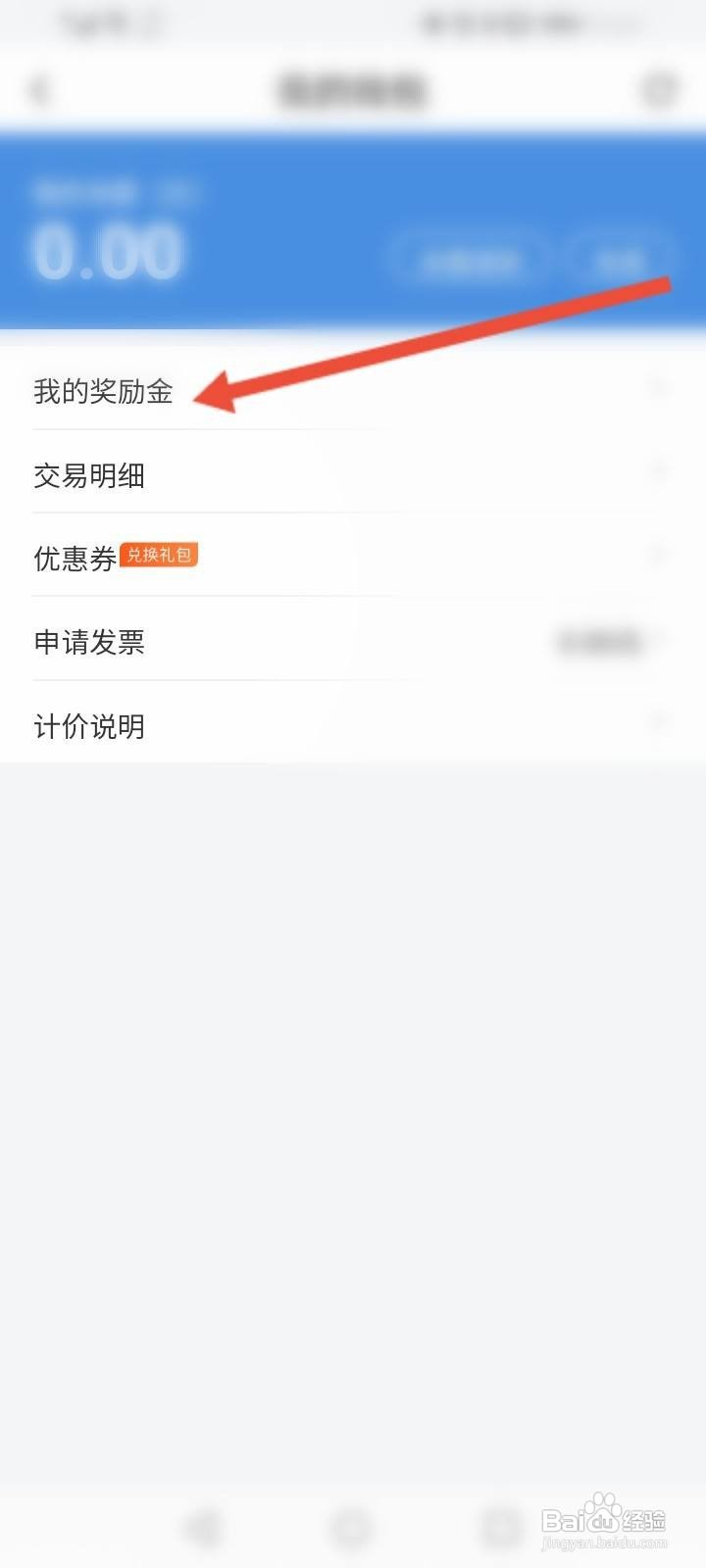Screen dimensions: 706x1568
Task: Tap the back arrow at top left
Action: 39,90
